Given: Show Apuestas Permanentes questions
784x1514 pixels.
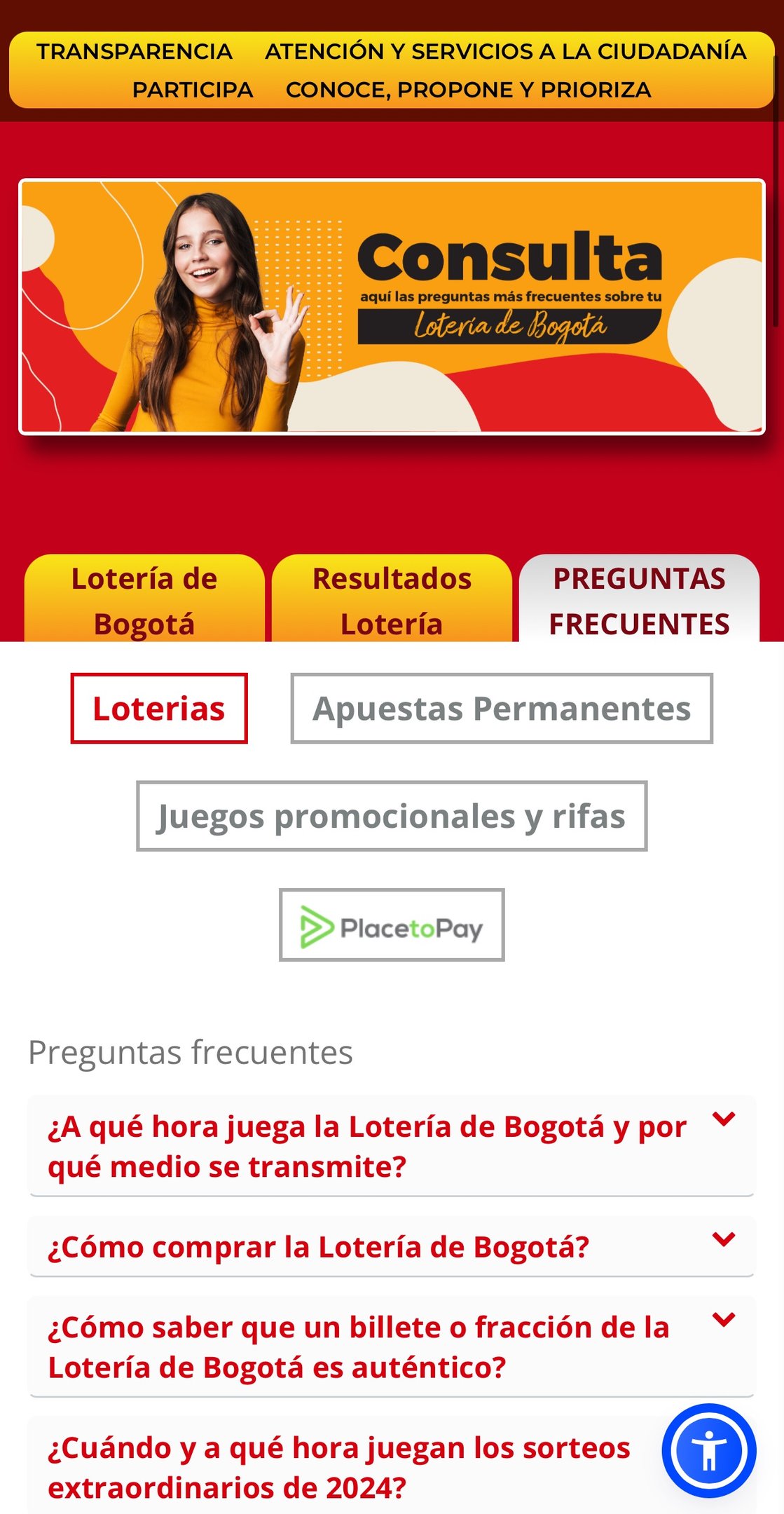Looking at the screenshot, I should coord(502,709).
